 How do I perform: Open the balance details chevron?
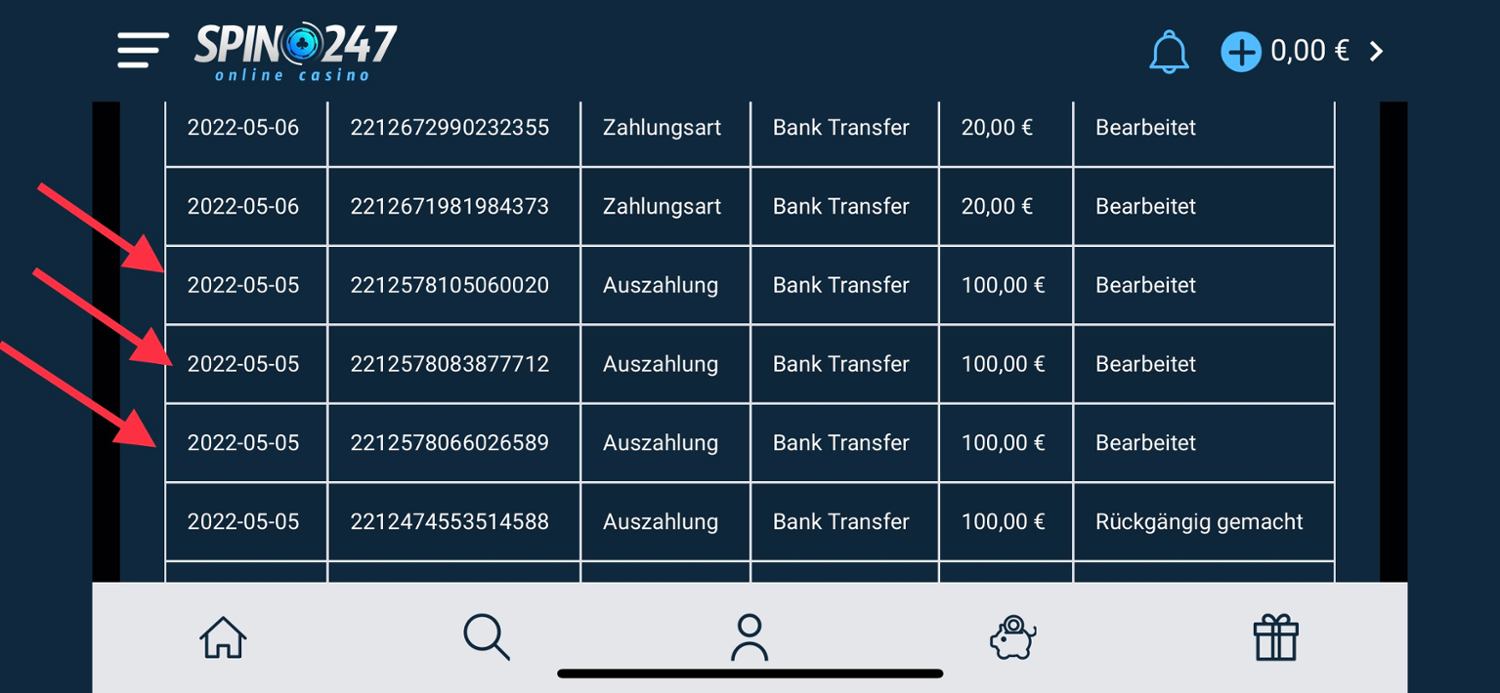point(1376,51)
